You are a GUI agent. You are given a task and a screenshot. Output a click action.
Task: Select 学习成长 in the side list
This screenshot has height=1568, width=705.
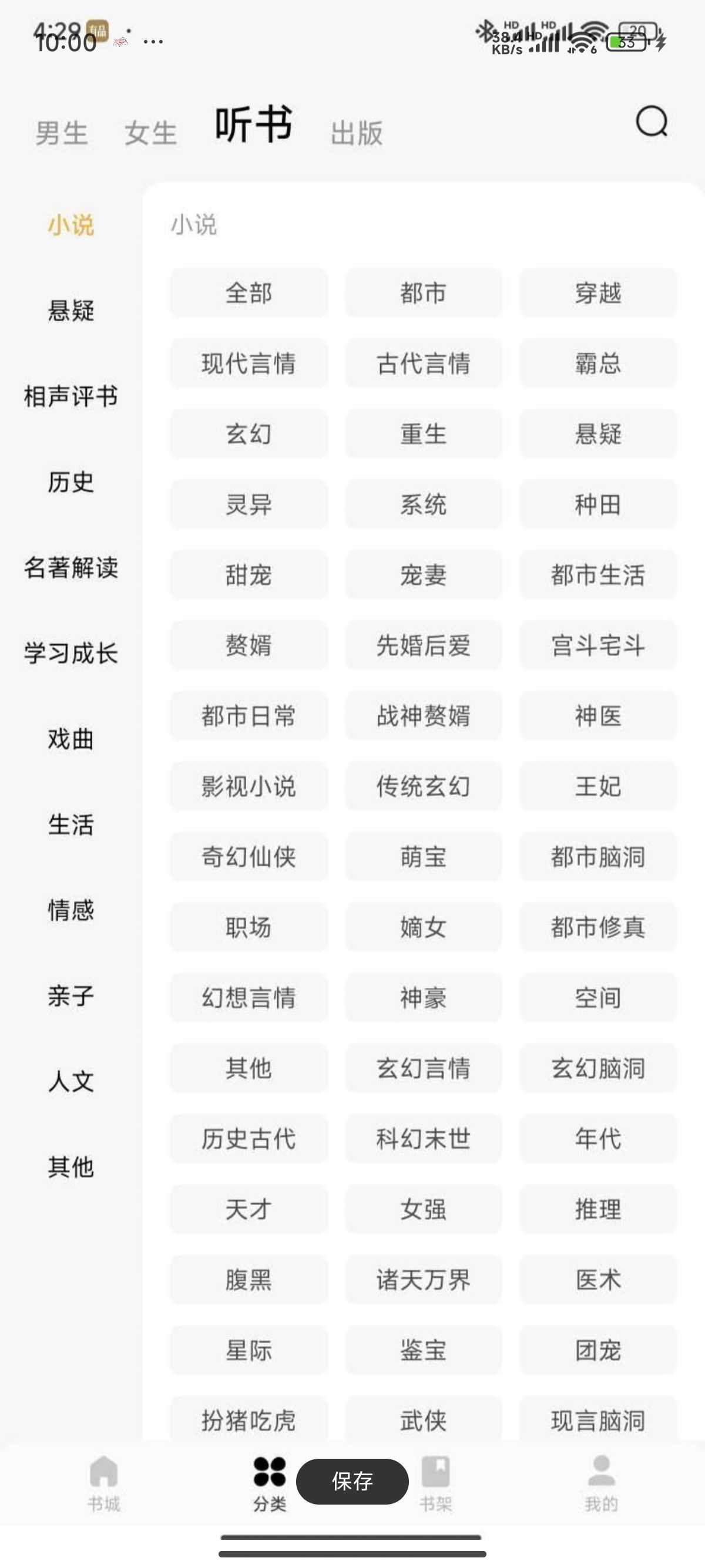point(70,653)
